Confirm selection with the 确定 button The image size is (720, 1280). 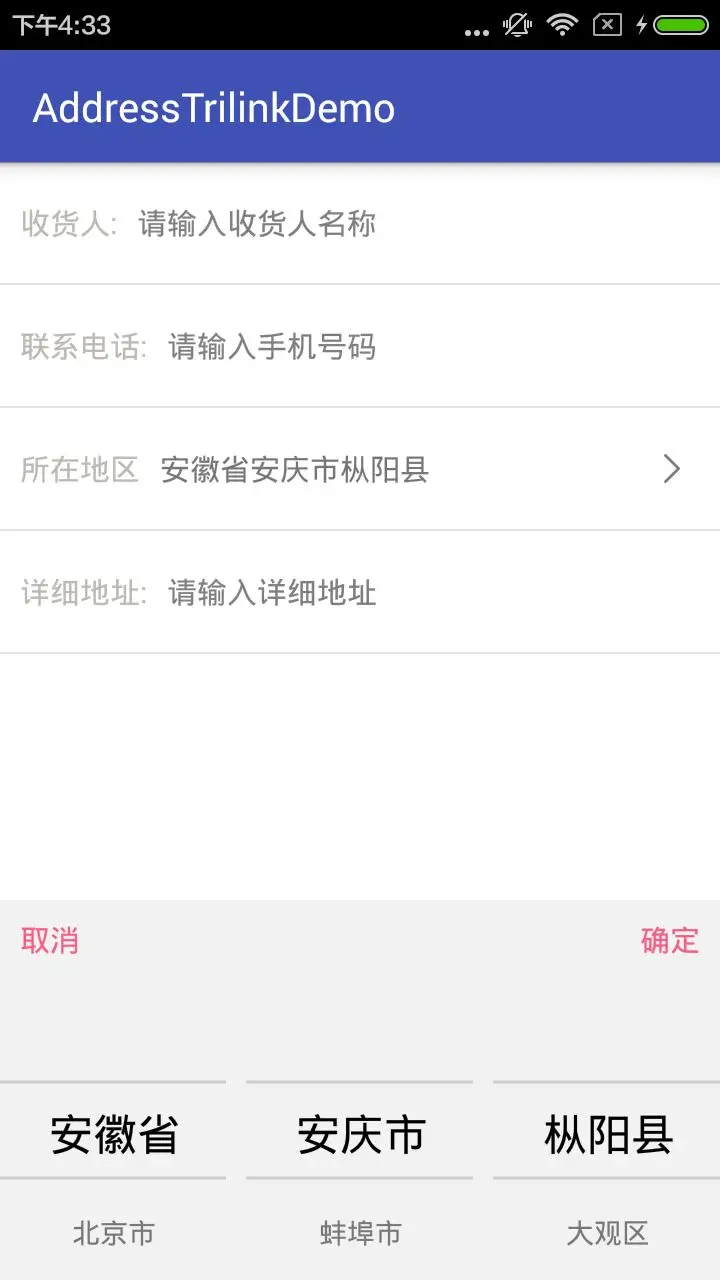click(670, 940)
